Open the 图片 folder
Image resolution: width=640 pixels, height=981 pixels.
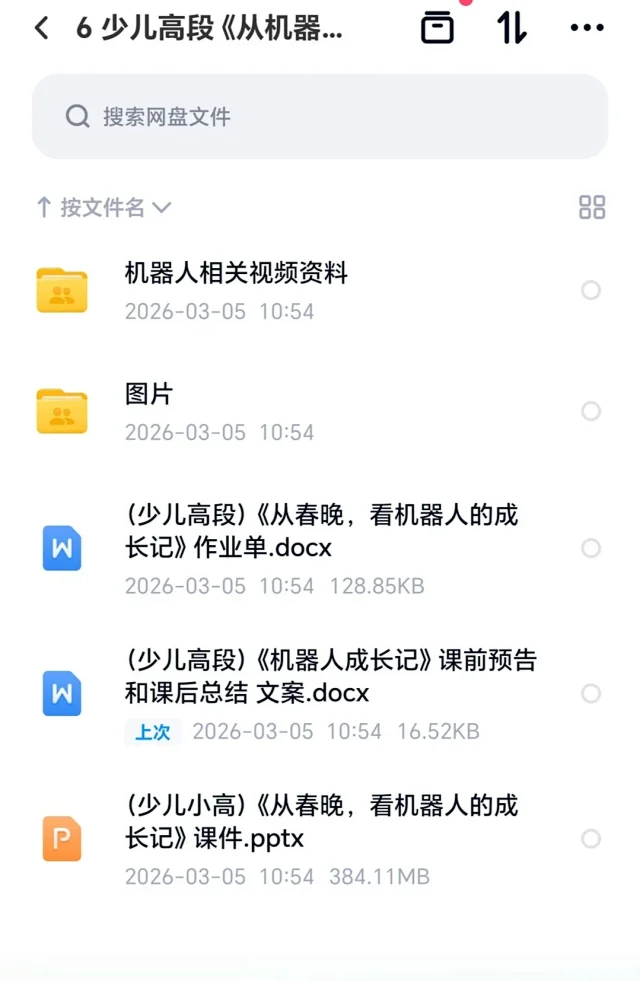pos(149,394)
